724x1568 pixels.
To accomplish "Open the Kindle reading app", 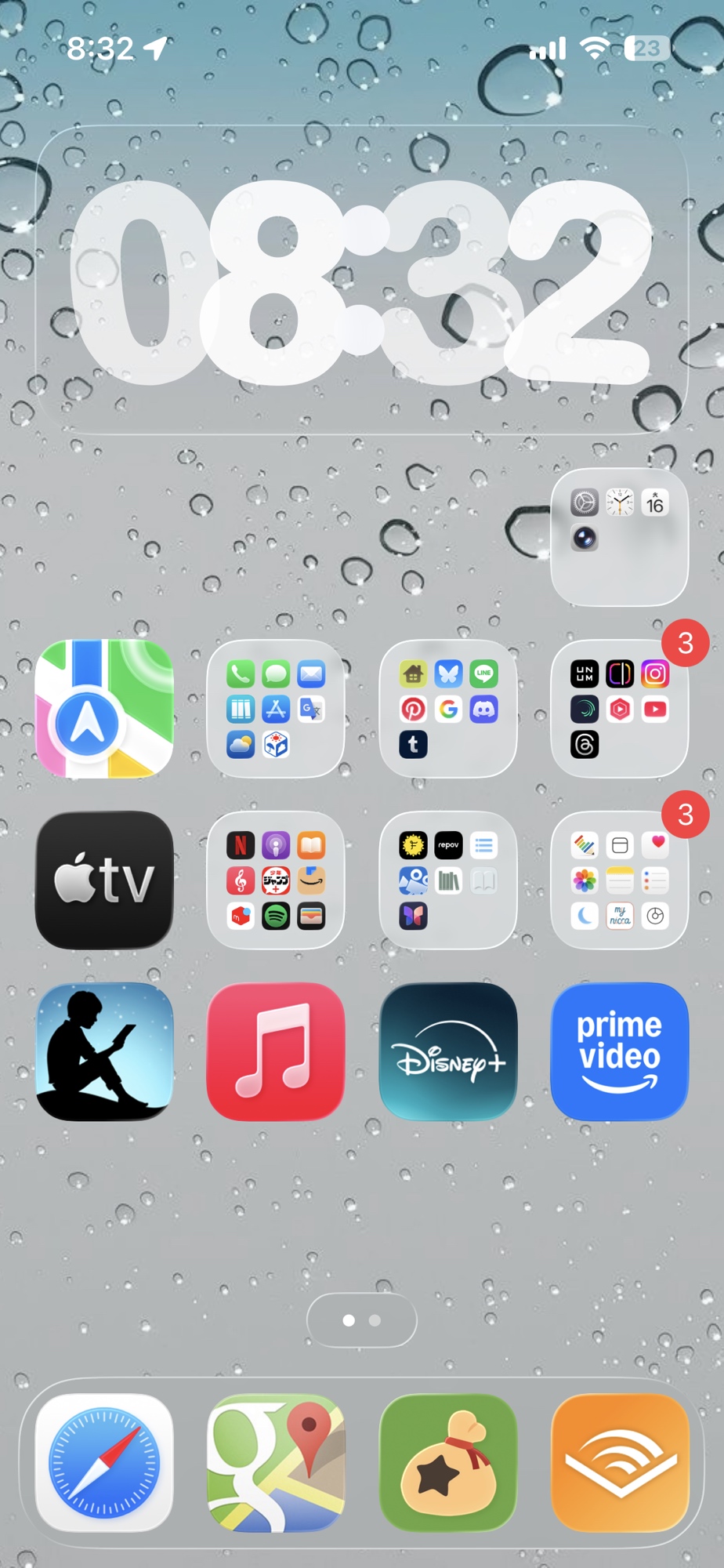I will click(104, 1051).
